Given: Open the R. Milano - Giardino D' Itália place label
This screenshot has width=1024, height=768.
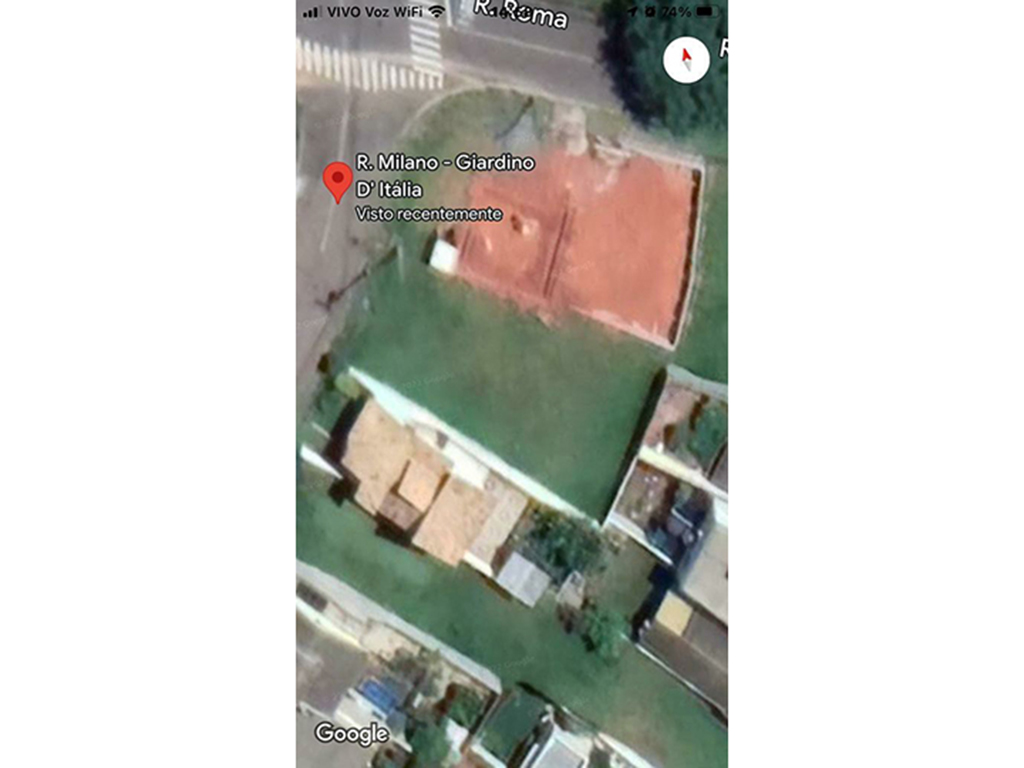Looking at the screenshot, I should pyautogui.click(x=445, y=175).
